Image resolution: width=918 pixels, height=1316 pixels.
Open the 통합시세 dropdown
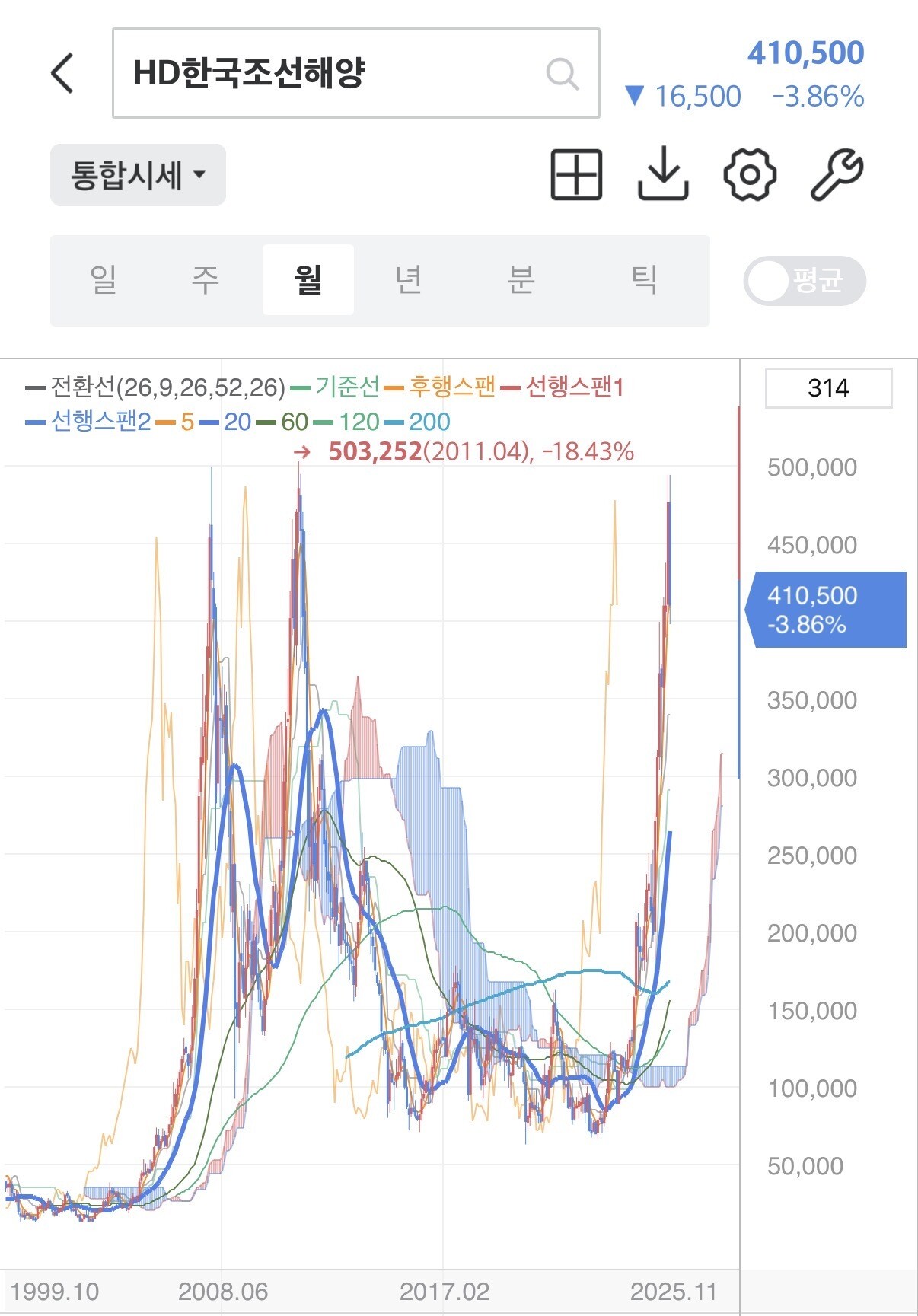138,175
